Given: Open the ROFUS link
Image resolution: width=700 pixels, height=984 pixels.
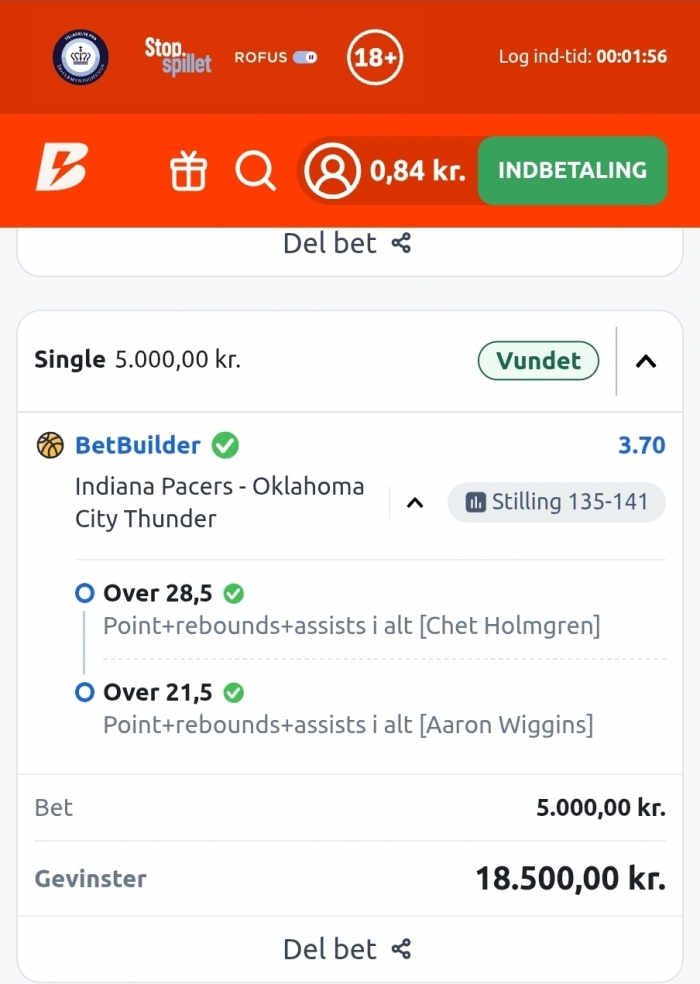Looking at the screenshot, I should coord(275,57).
